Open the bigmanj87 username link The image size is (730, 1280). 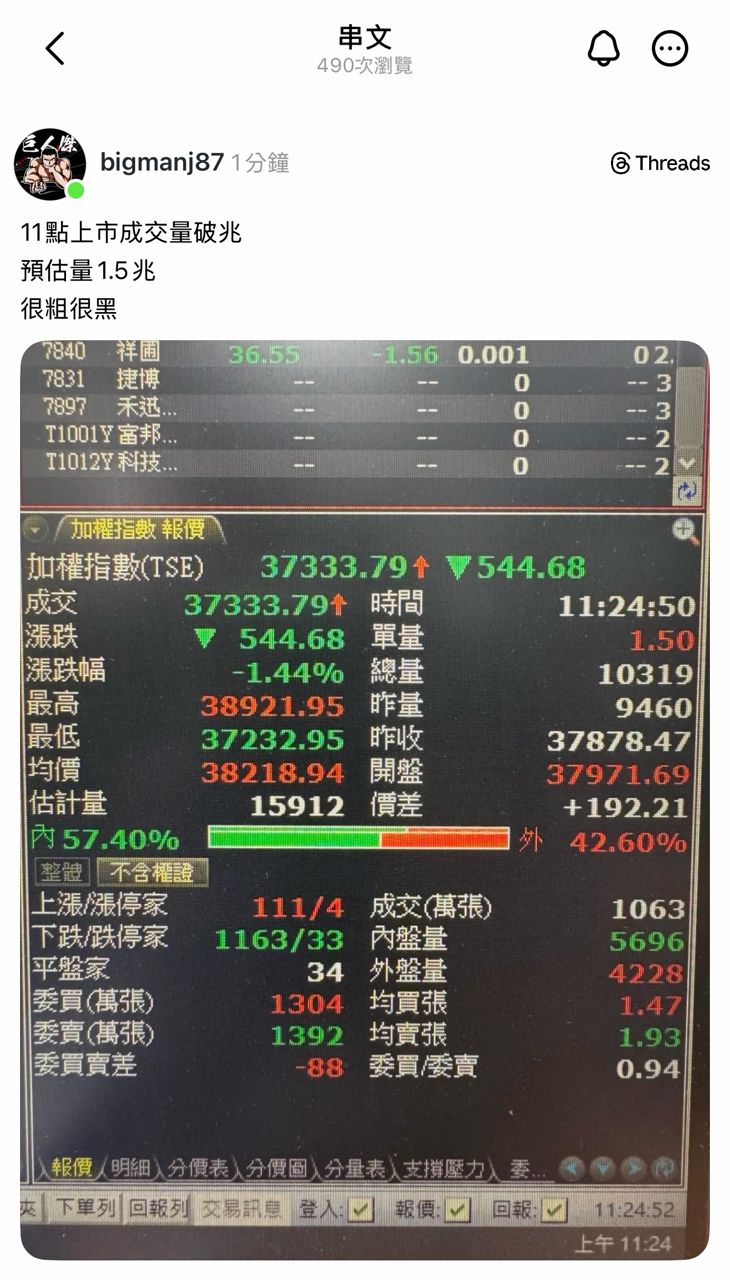[162, 163]
